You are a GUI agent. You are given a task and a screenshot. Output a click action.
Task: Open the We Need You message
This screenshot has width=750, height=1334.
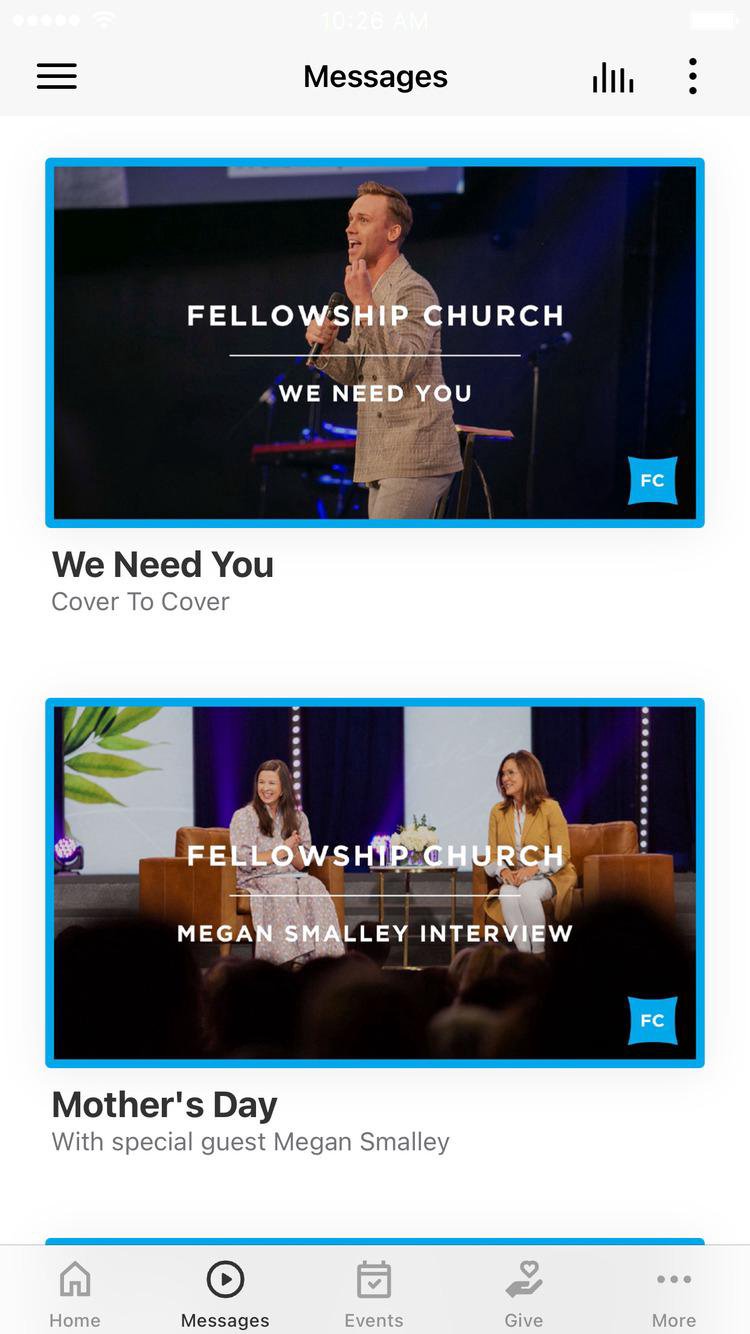pos(375,343)
